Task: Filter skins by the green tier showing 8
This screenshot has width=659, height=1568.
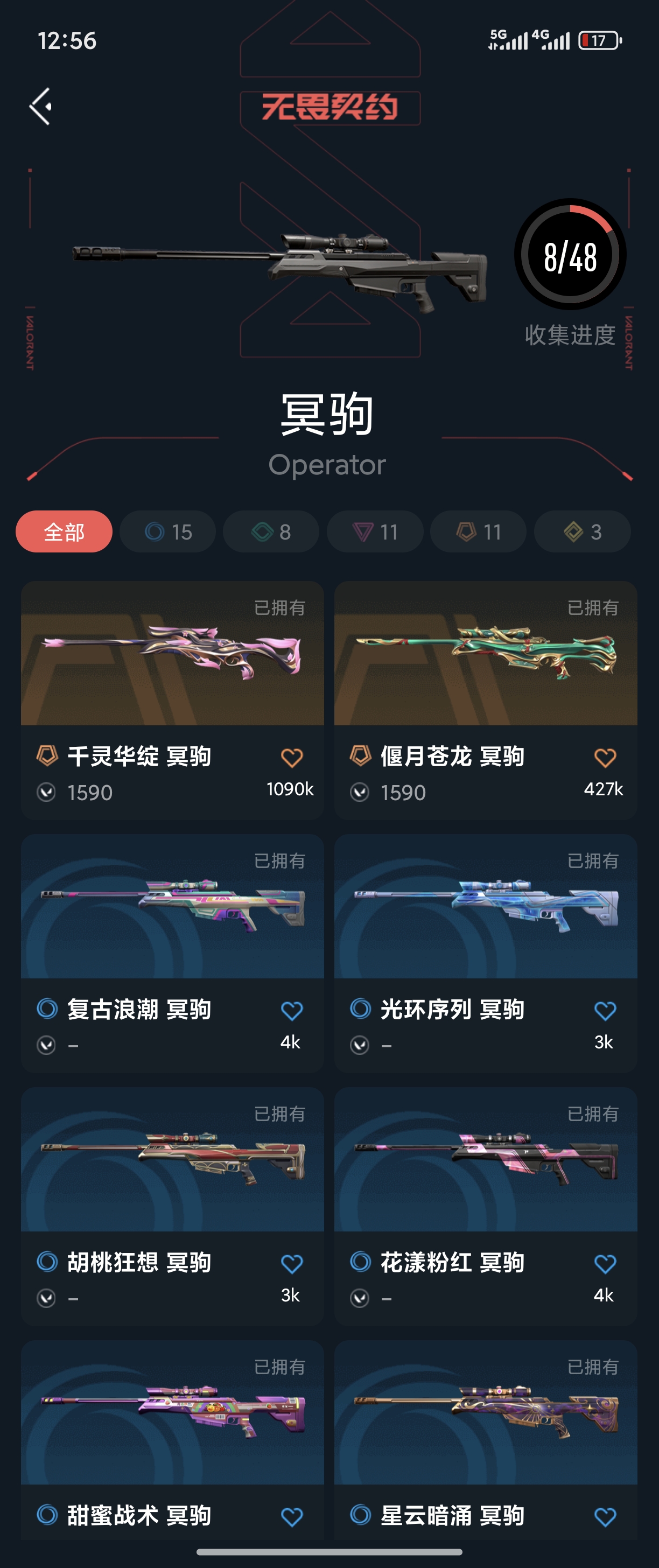Action: [271, 531]
